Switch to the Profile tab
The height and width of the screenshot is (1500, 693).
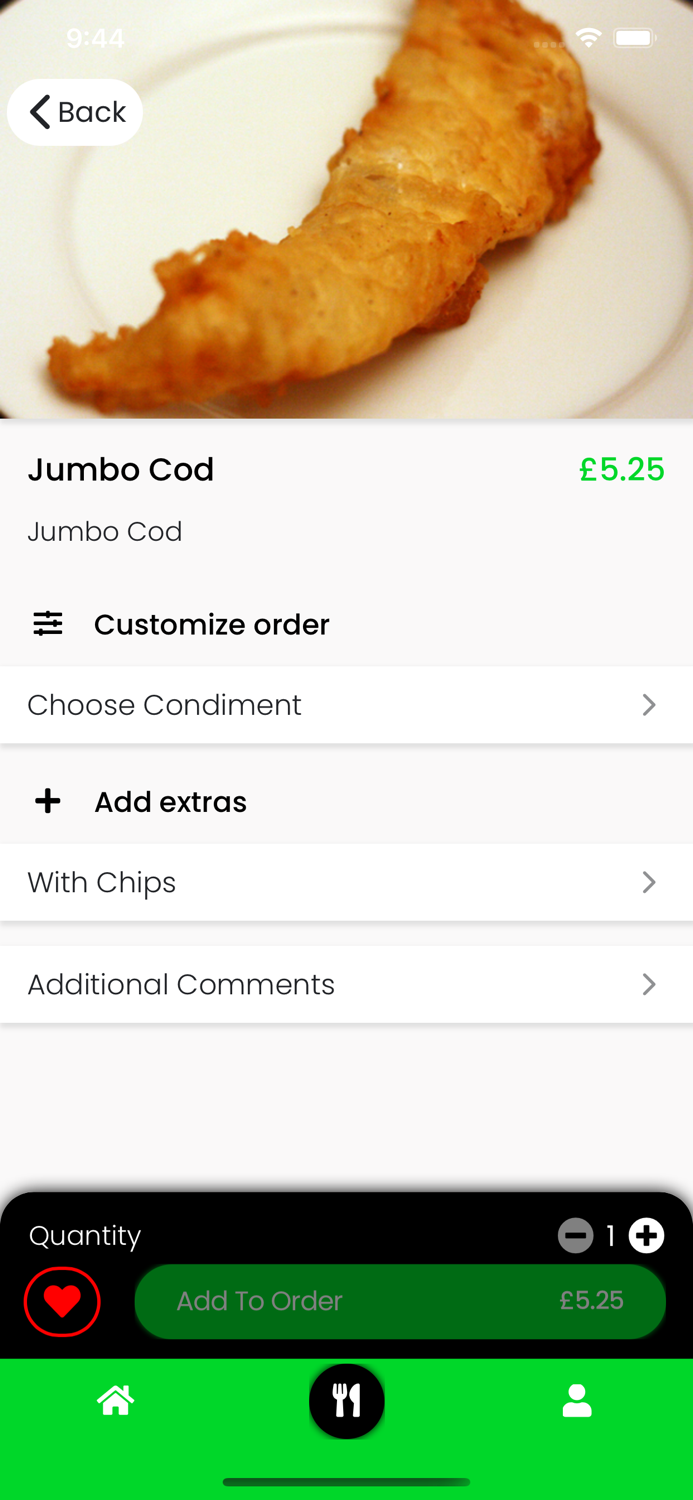coord(577,1401)
